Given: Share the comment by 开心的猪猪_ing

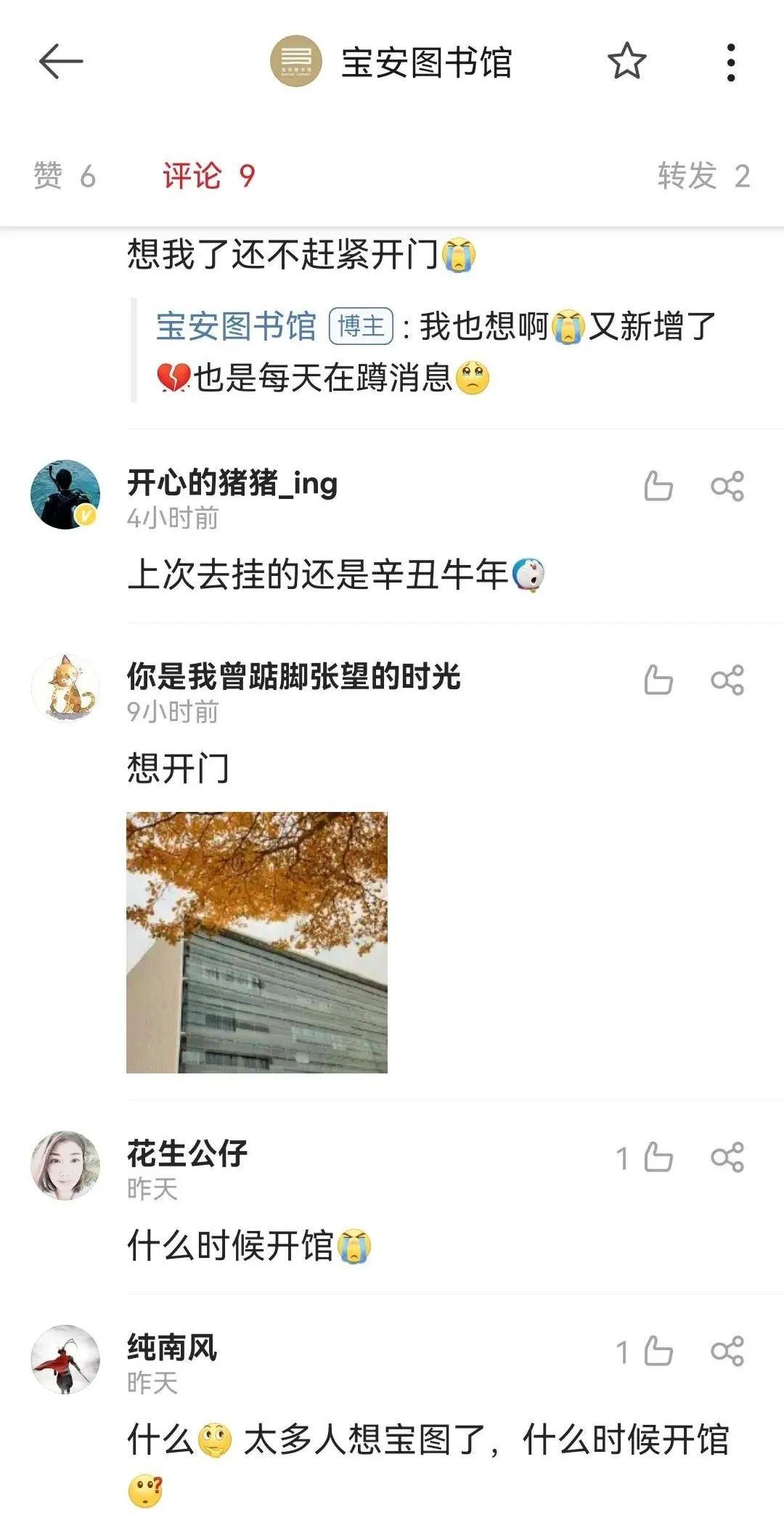Looking at the screenshot, I should [727, 487].
